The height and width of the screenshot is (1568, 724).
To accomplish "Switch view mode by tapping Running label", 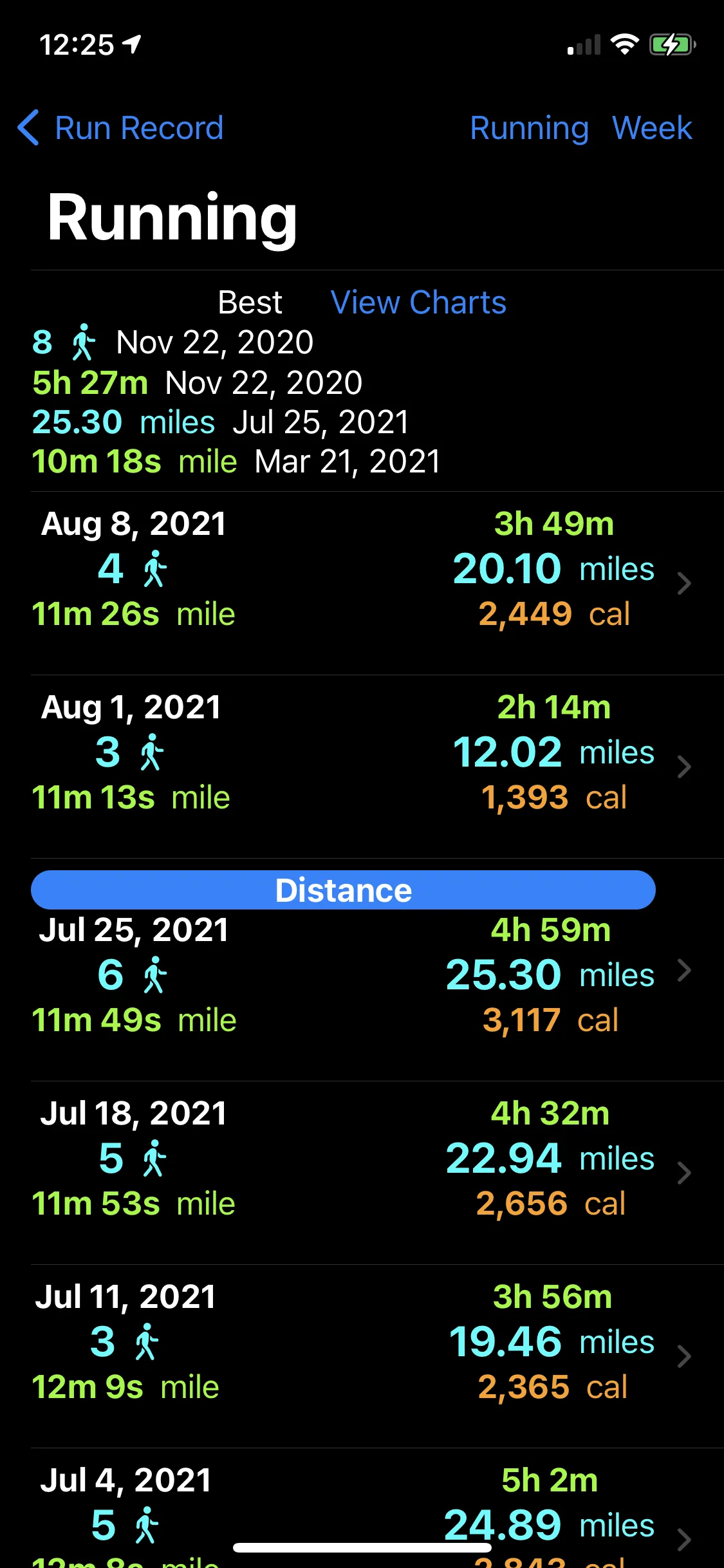I will (529, 127).
